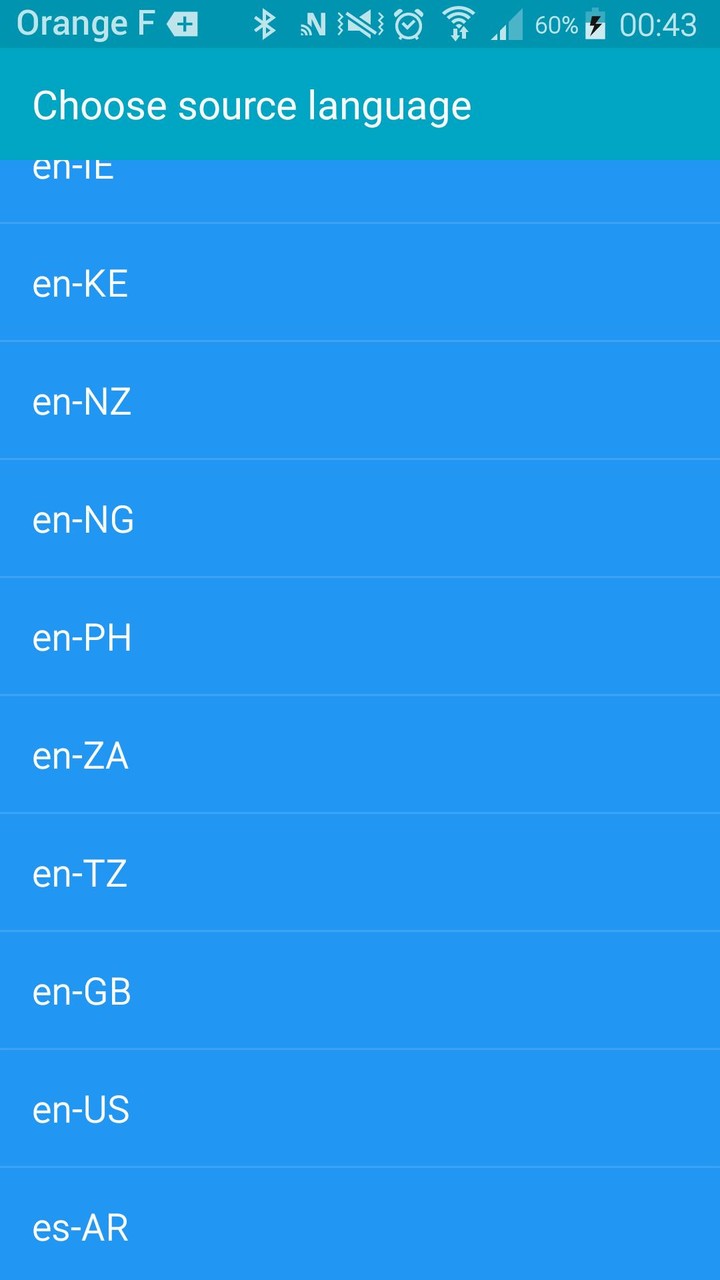Click the 00:43 clock display
Viewport: 720px width, 1280px height.
pos(662,22)
